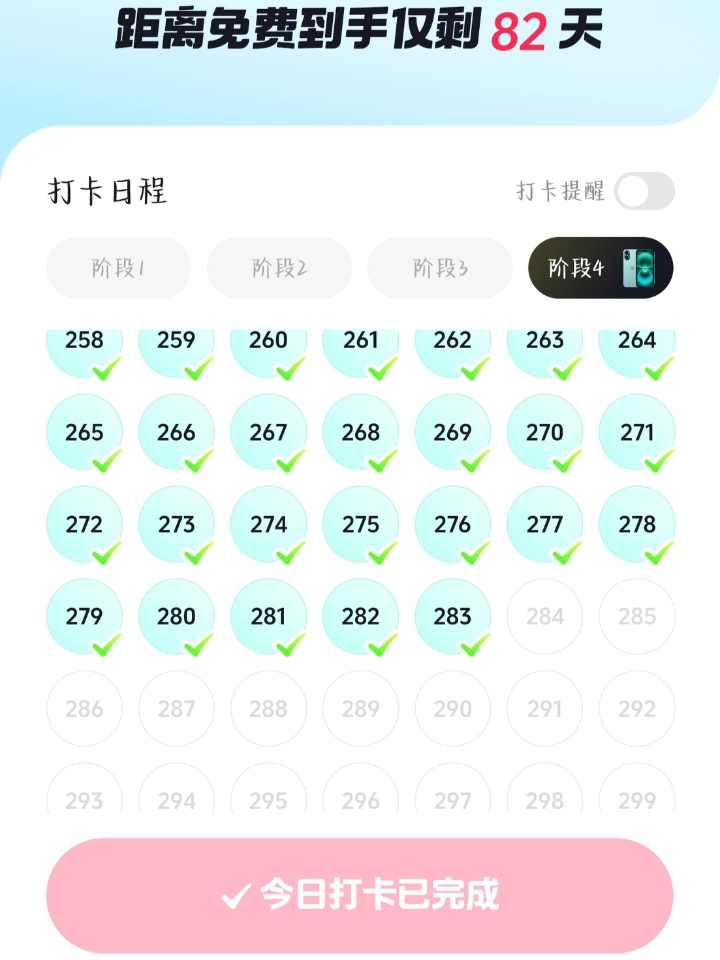Toggle off the check-in reminder switch
The image size is (720, 960).
[x=644, y=191]
